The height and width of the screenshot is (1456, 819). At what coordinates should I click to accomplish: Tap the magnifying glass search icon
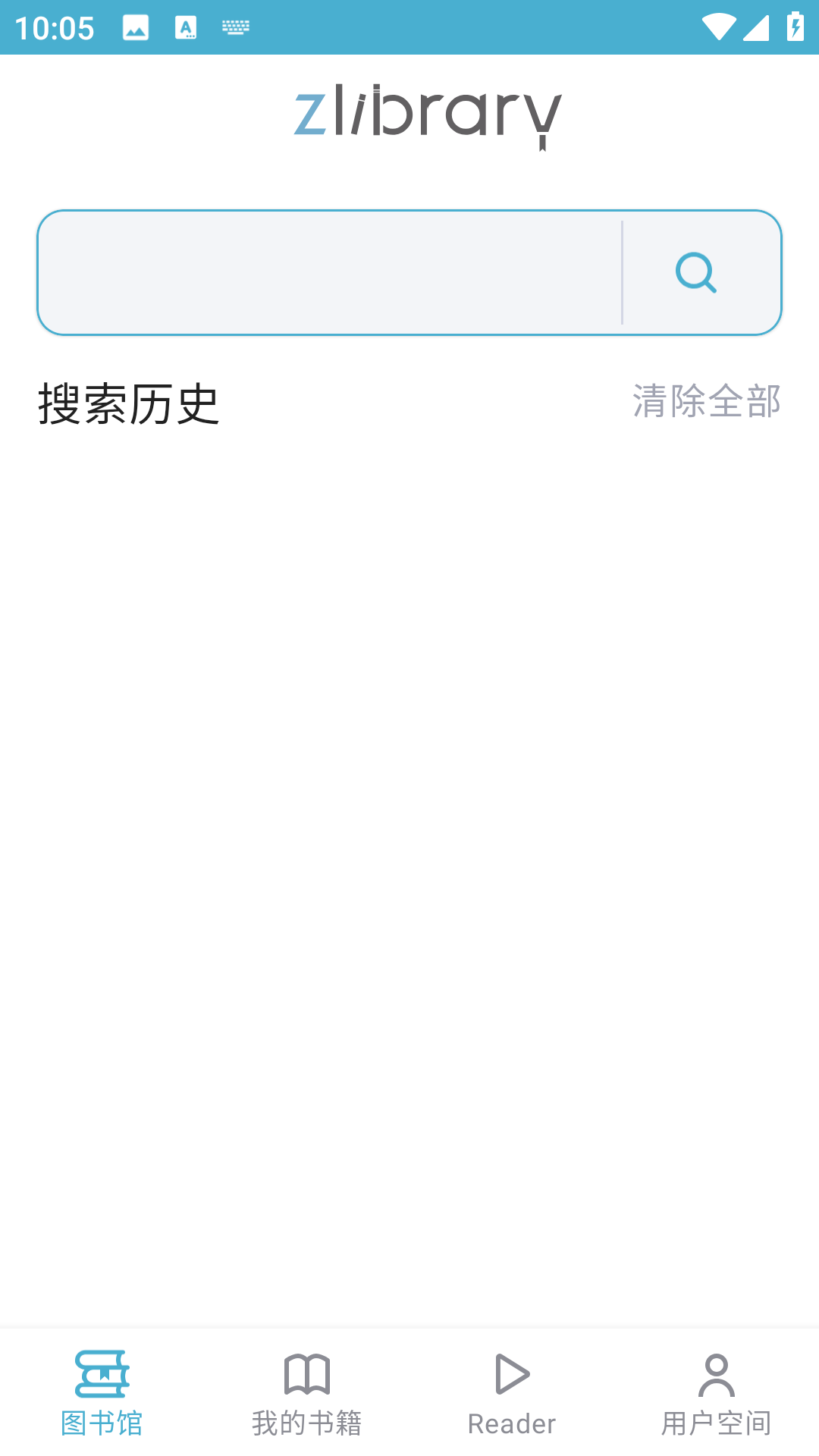[x=696, y=273]
